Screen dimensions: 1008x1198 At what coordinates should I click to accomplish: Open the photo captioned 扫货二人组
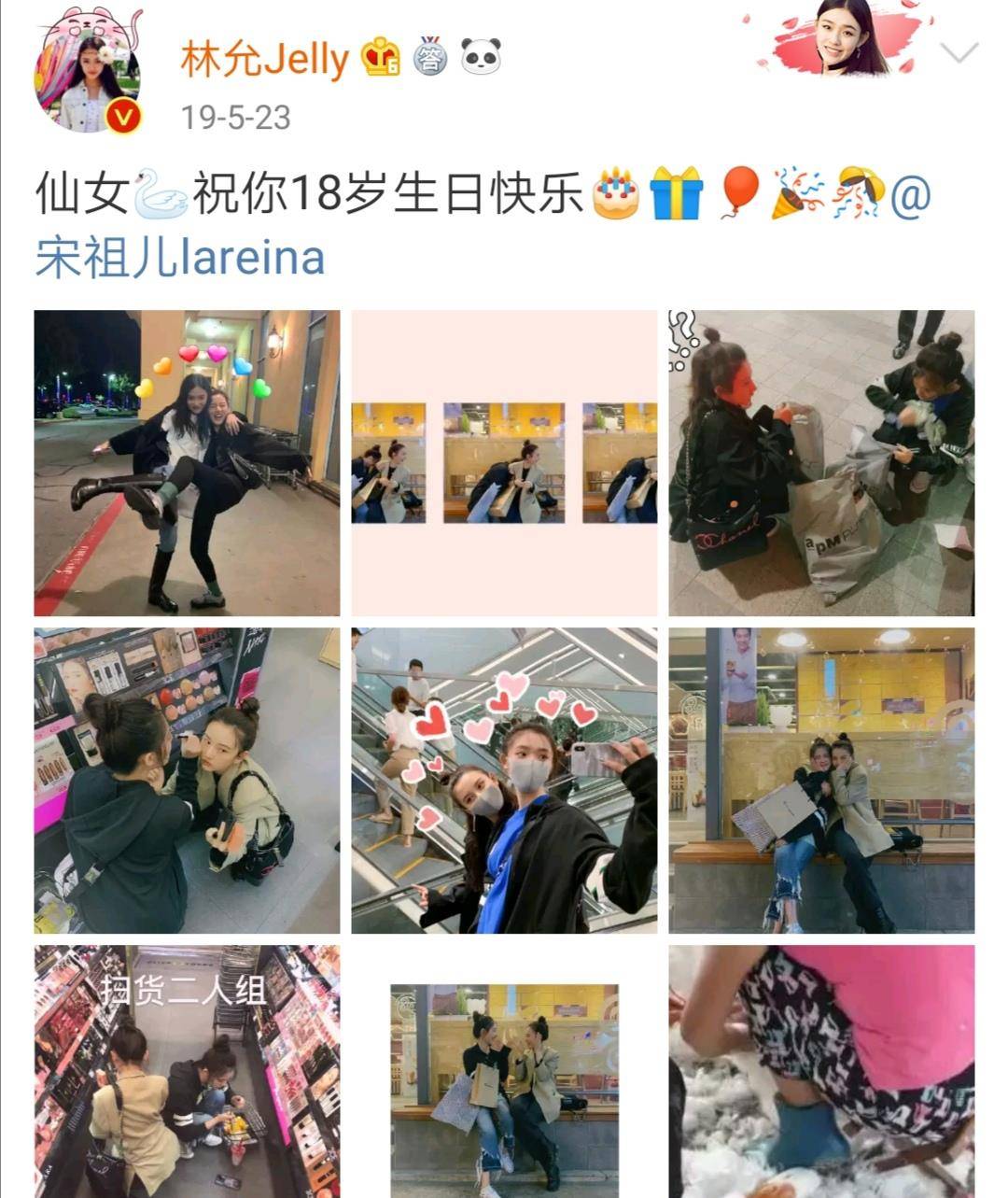click(187, 1070)
